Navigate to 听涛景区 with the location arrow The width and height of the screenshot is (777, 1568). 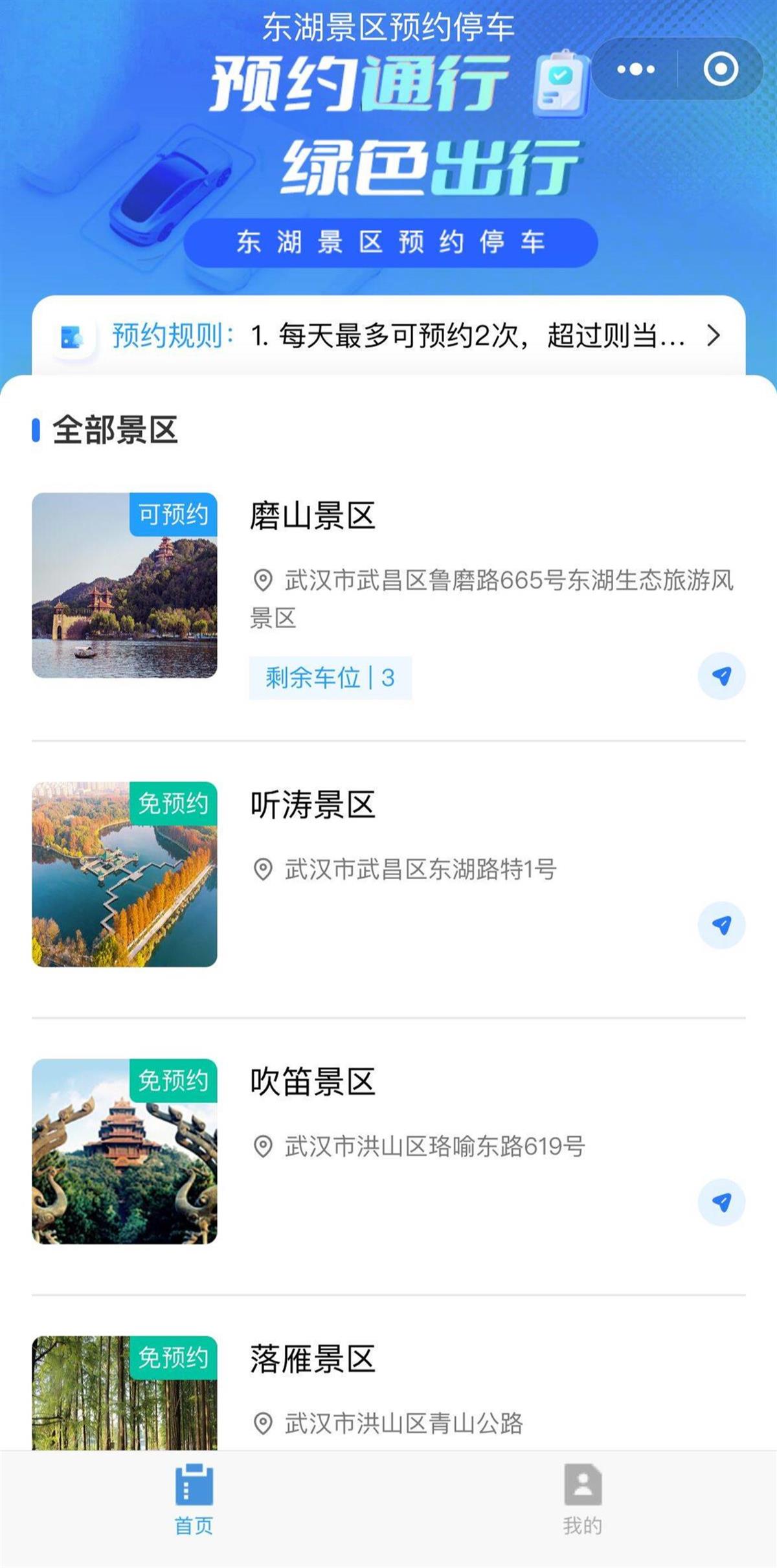pyautogui.click(x=721, y=925)
